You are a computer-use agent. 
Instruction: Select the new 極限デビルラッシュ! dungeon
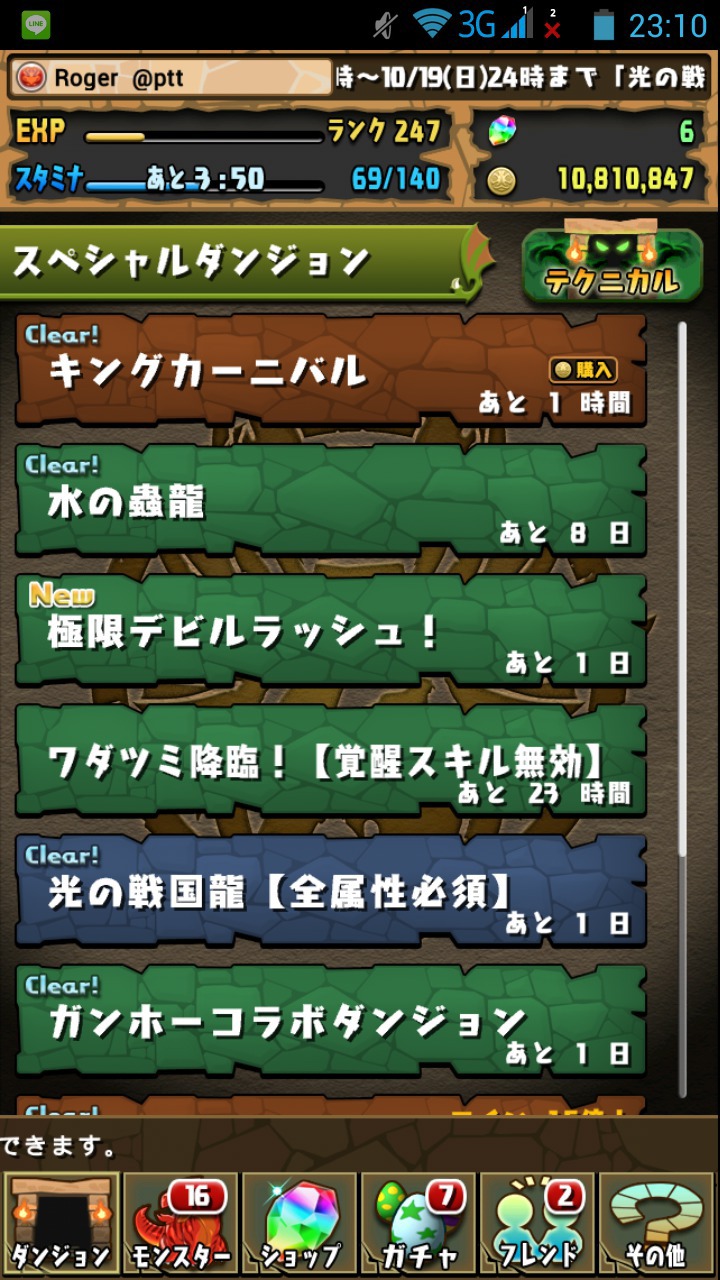(331, 630)
